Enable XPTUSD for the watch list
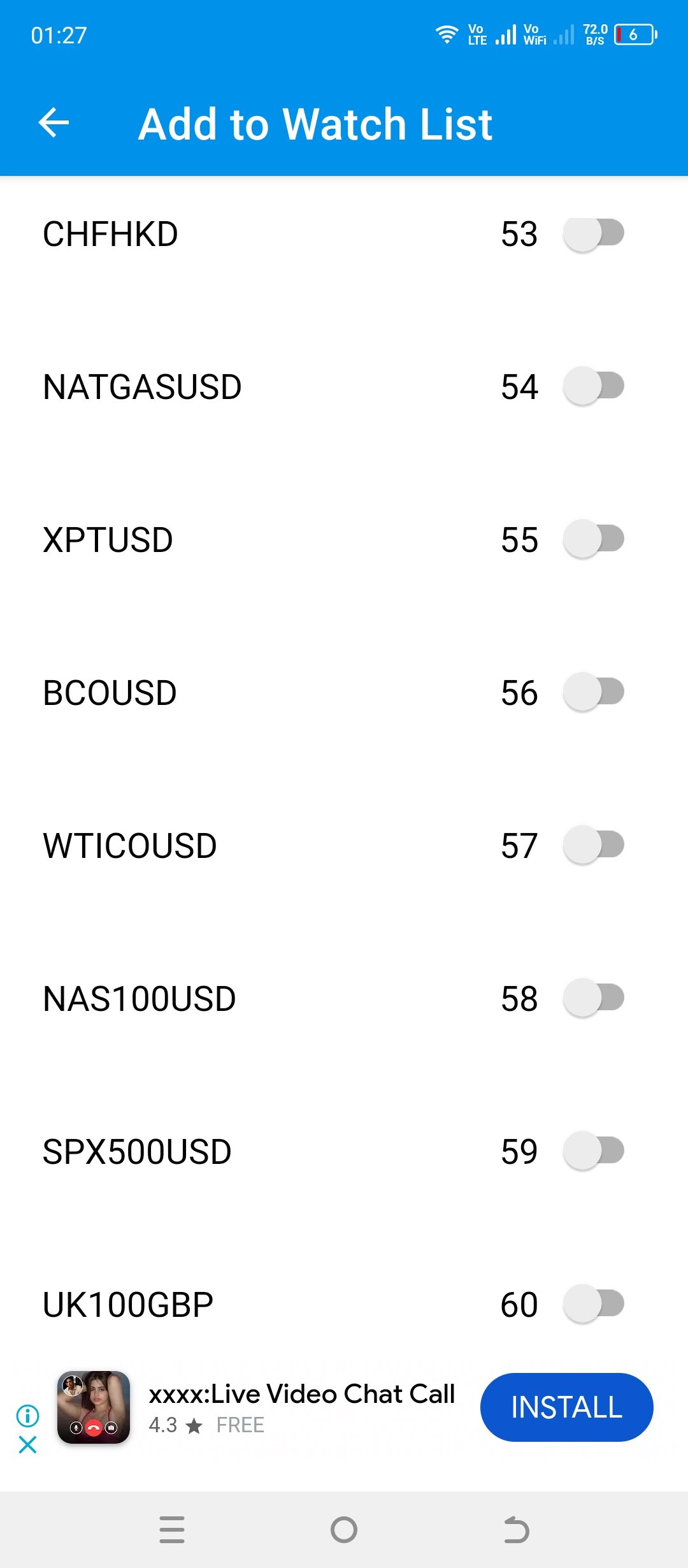This screenshot has width=688, height=1568. 592,540
